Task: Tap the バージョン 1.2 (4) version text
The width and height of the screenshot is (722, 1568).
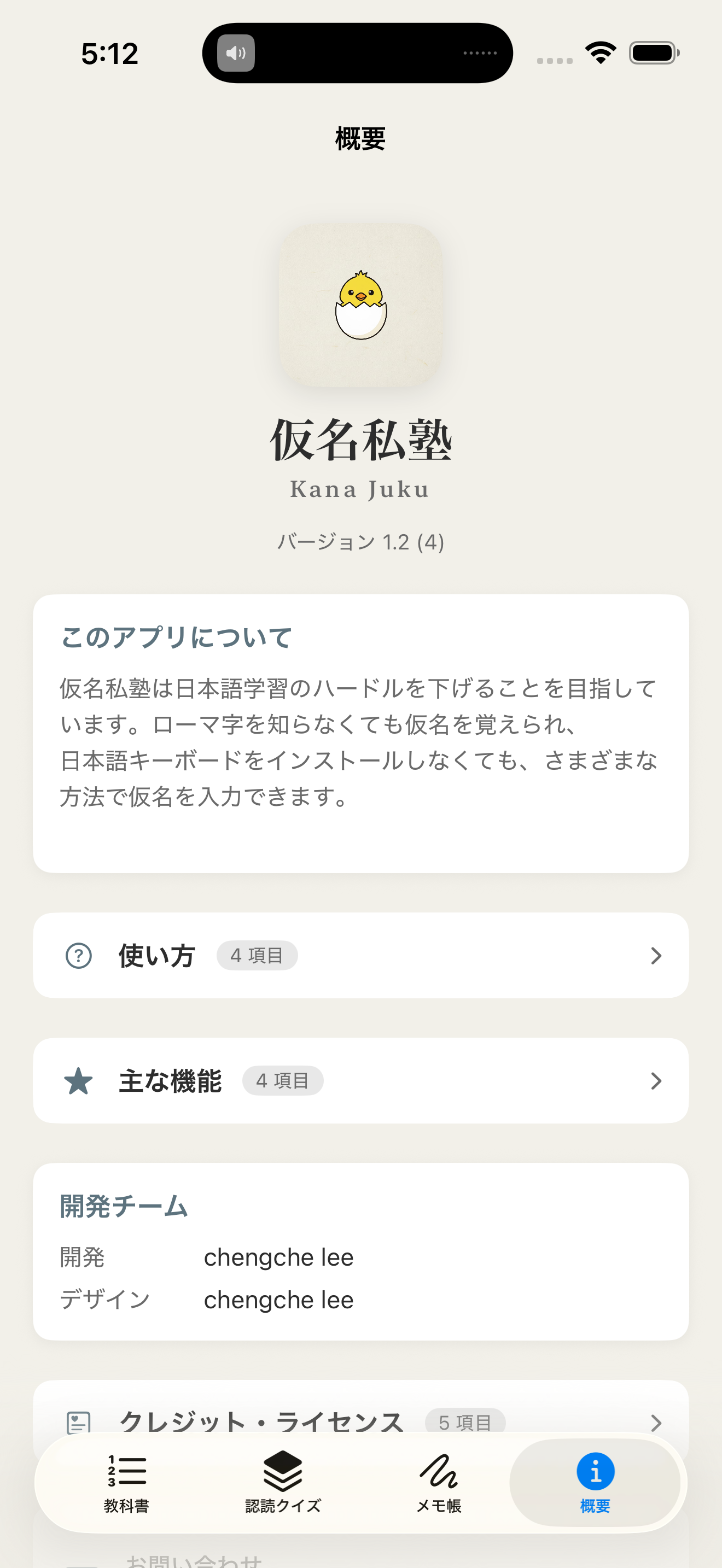Action: (x=361, y=541)
